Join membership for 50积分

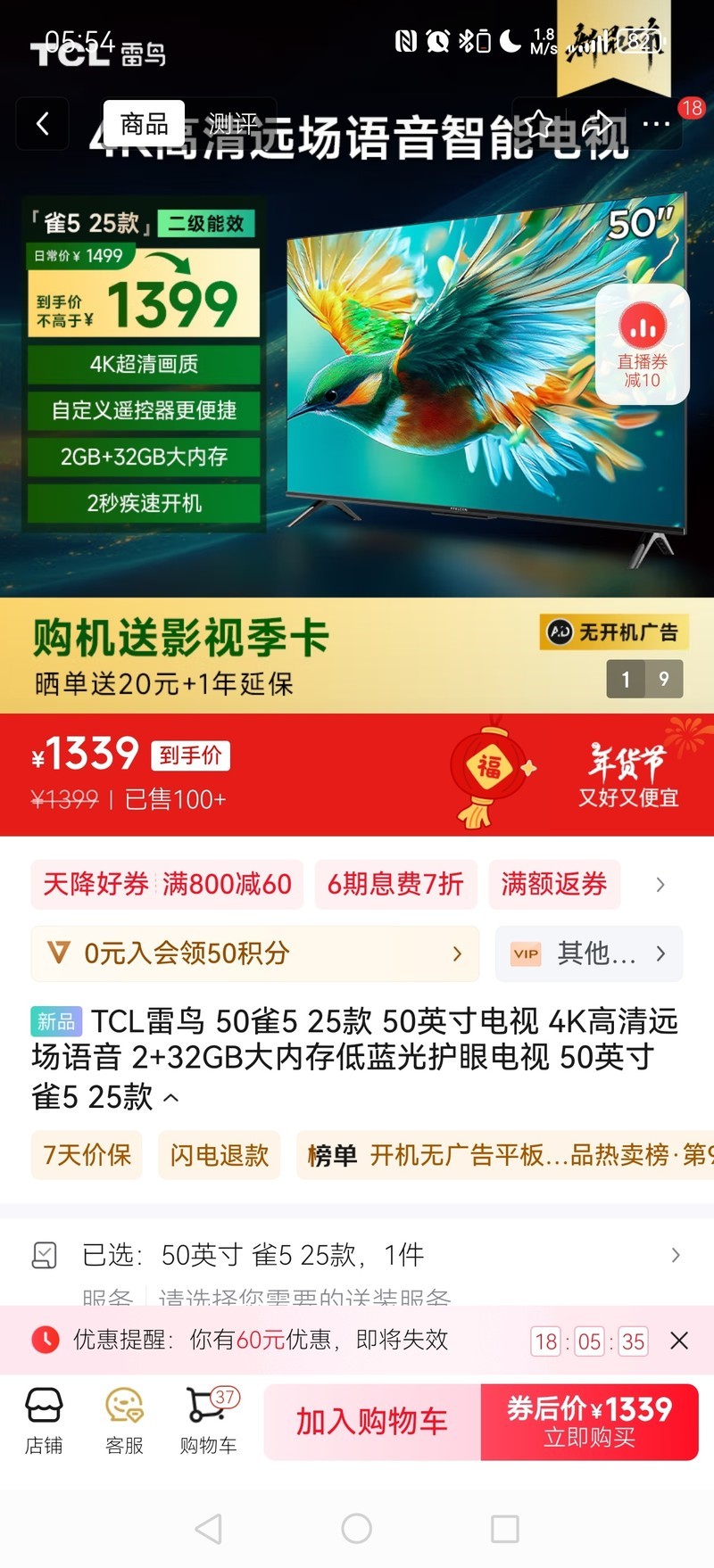pos(254,953)
